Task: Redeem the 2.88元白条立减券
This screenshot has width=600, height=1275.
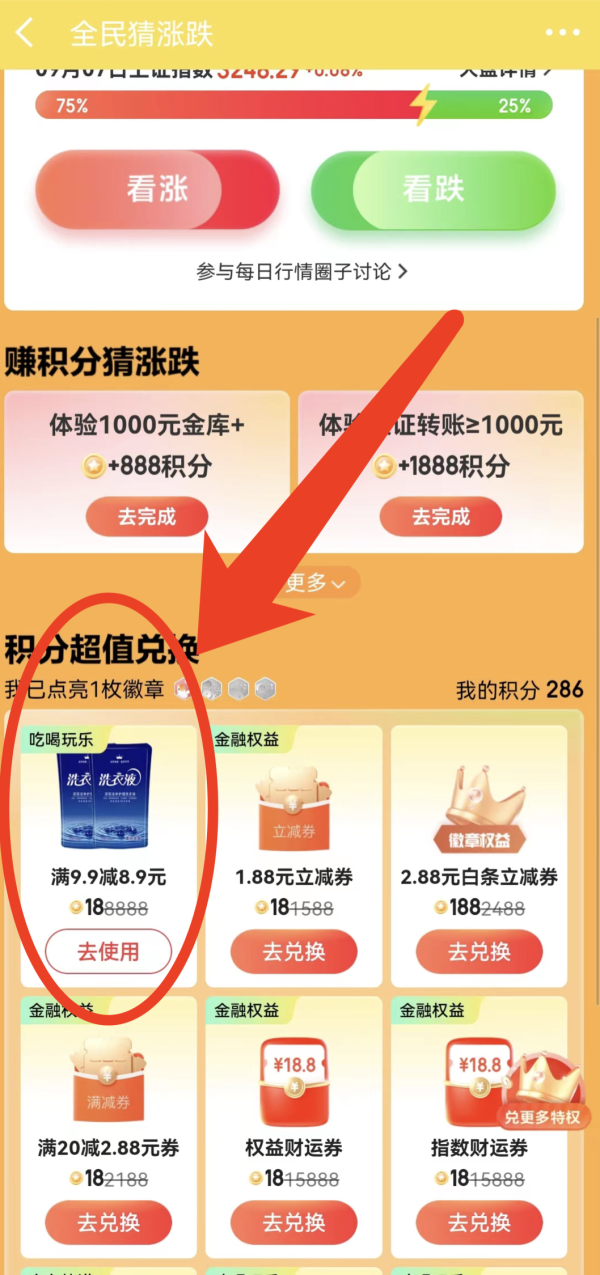Action: coord(479,952)
